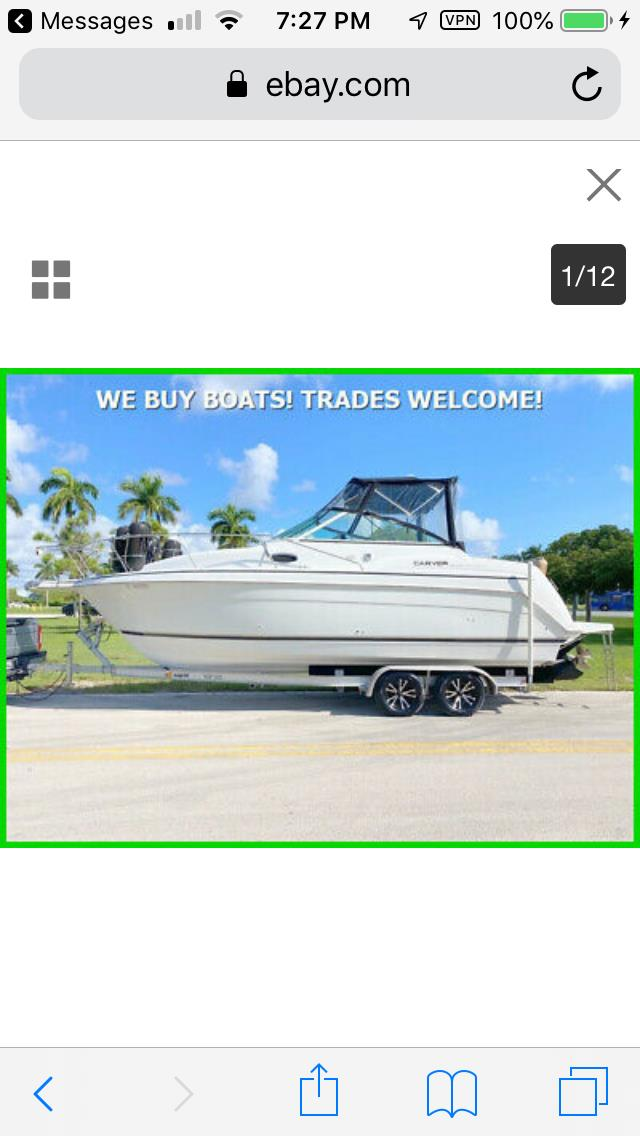The image size is (640, 1136).
Task: Open the photo grid view
Action: coord(51,280)
